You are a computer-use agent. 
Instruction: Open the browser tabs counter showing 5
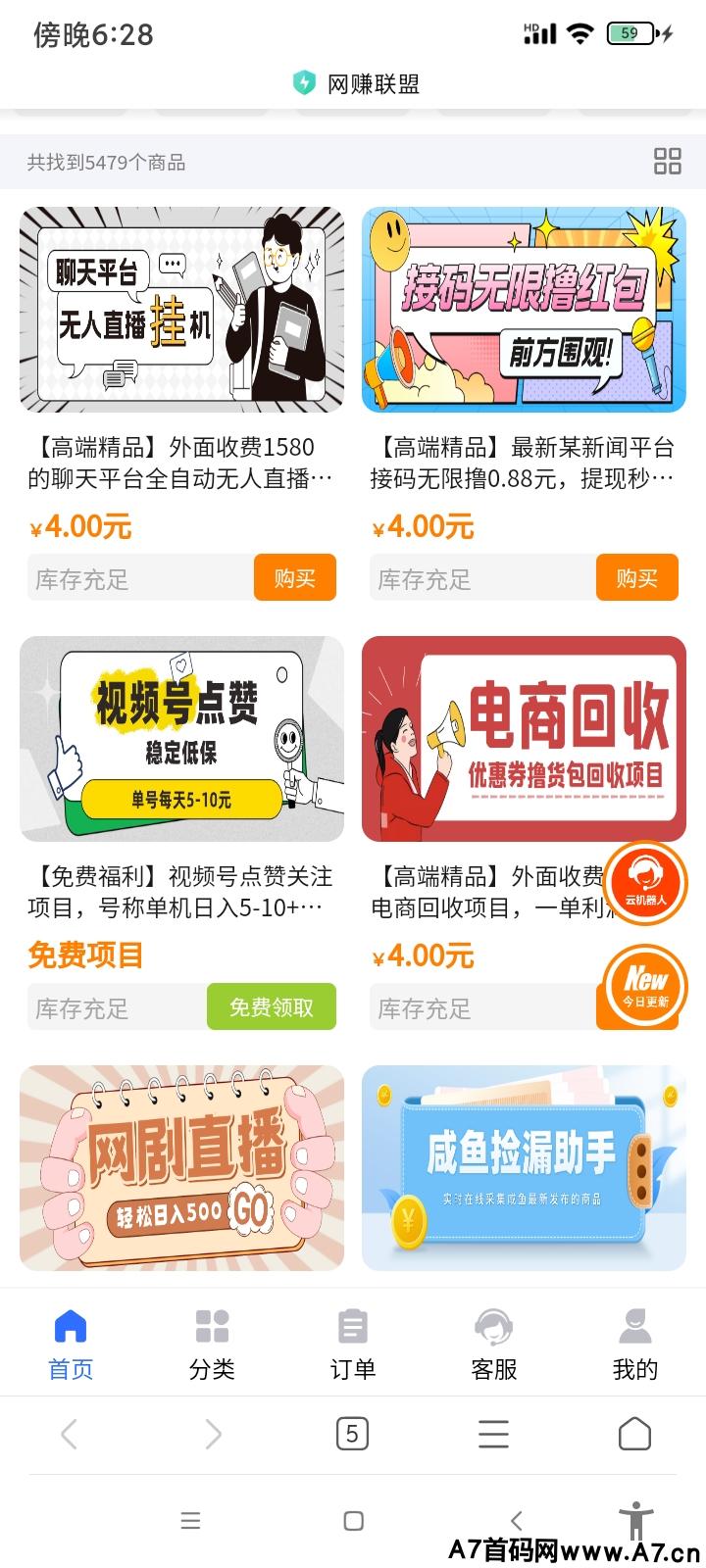352,1435
